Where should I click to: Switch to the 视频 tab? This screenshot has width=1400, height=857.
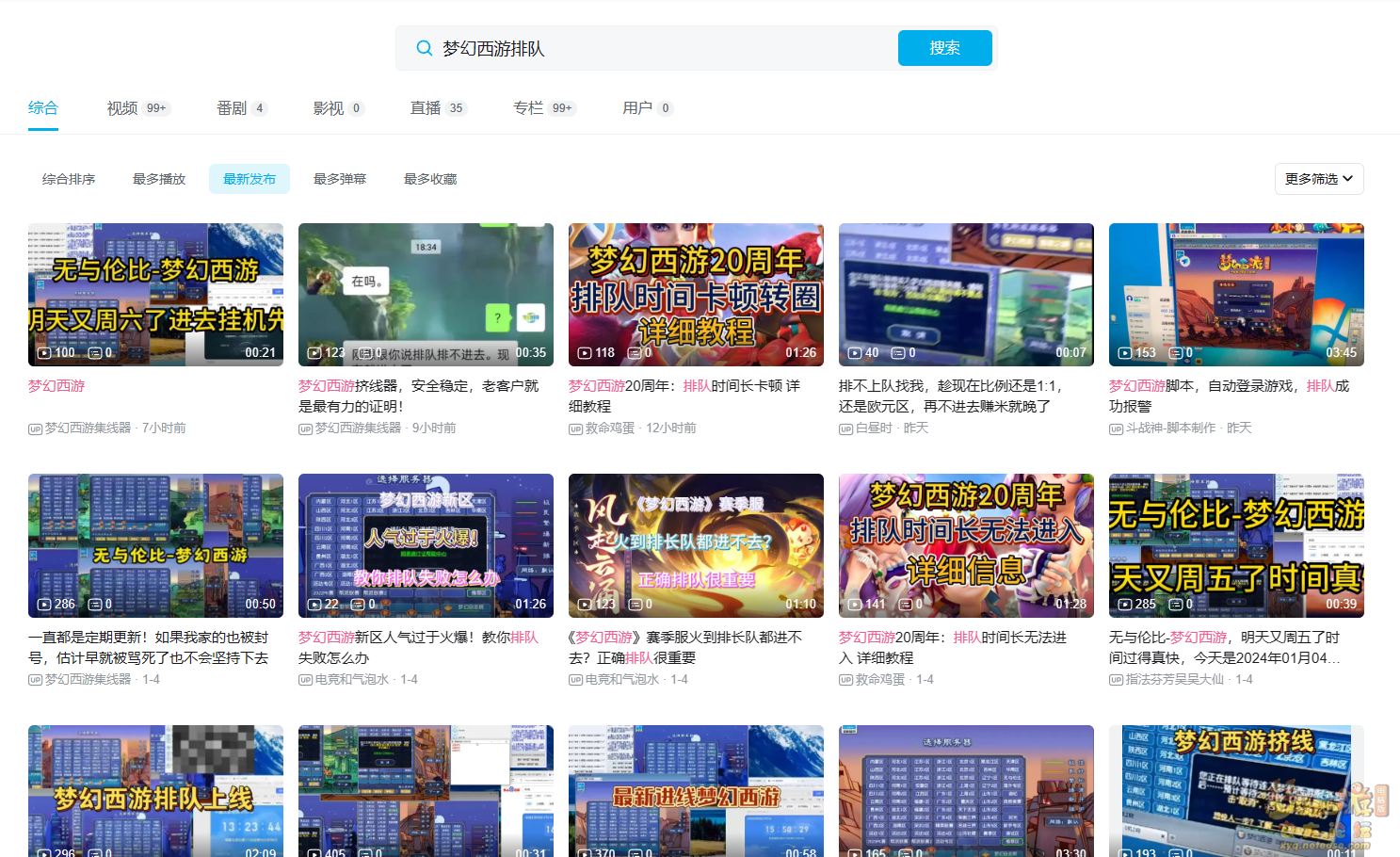(x=122, y=108)
